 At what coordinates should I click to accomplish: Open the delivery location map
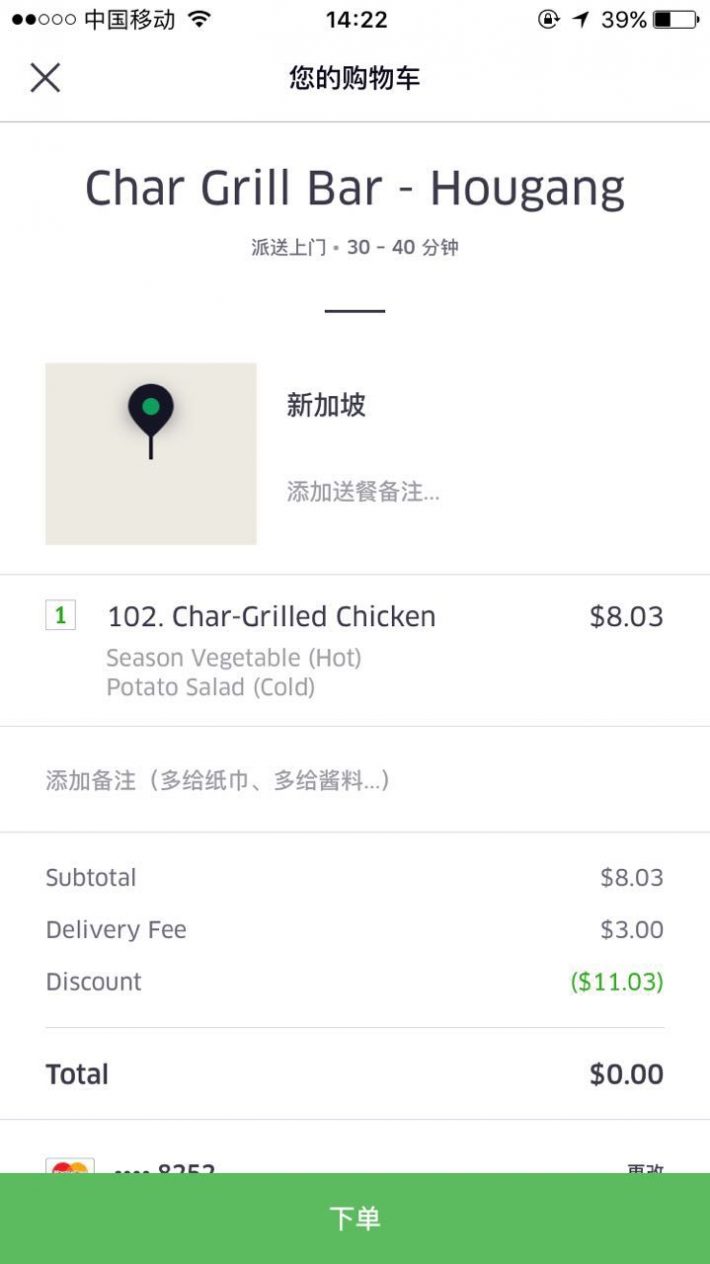point(151,453)
